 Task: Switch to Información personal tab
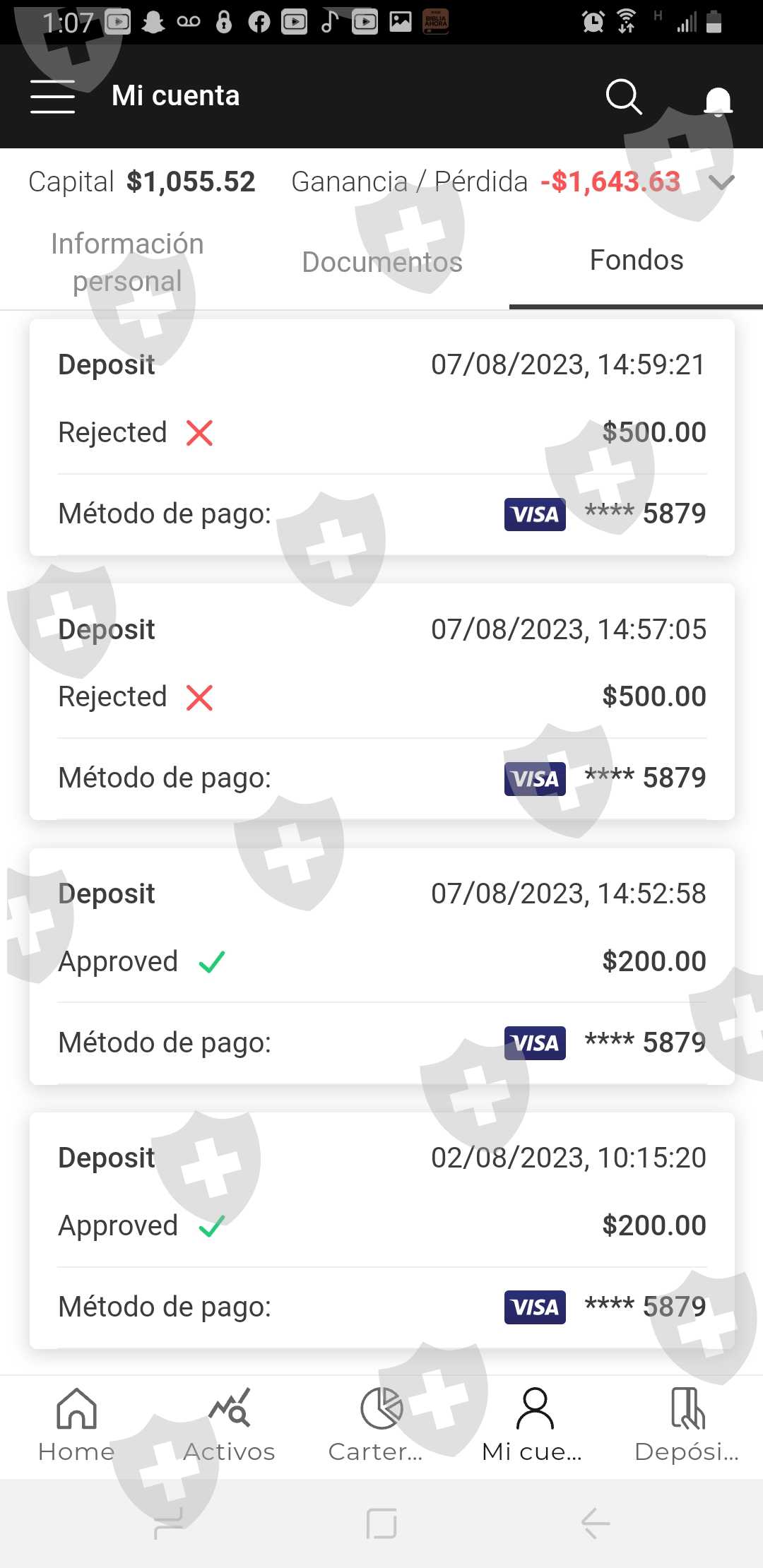[127, 262]
